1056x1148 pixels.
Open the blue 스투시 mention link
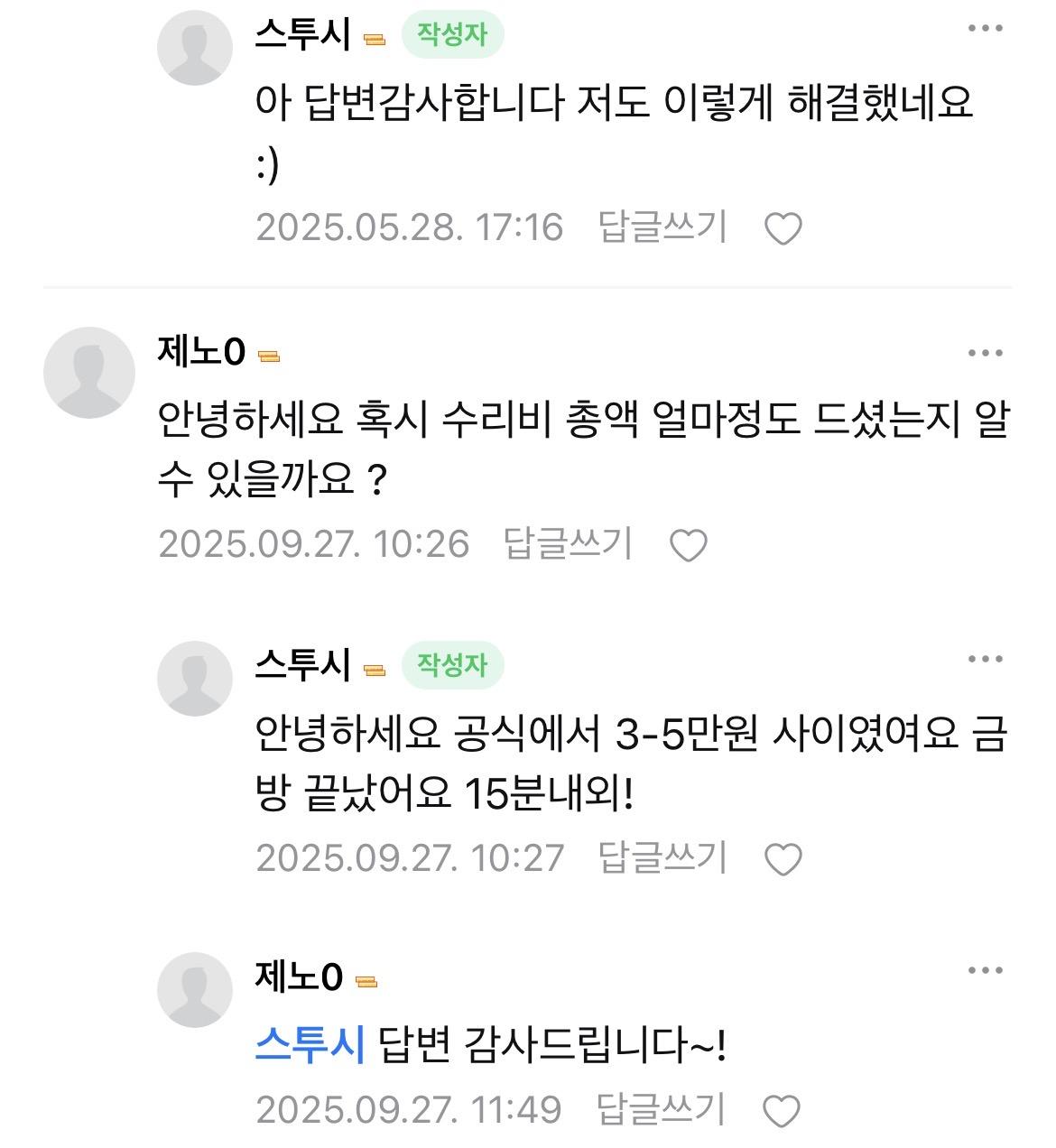click(x=310, y=1045)
